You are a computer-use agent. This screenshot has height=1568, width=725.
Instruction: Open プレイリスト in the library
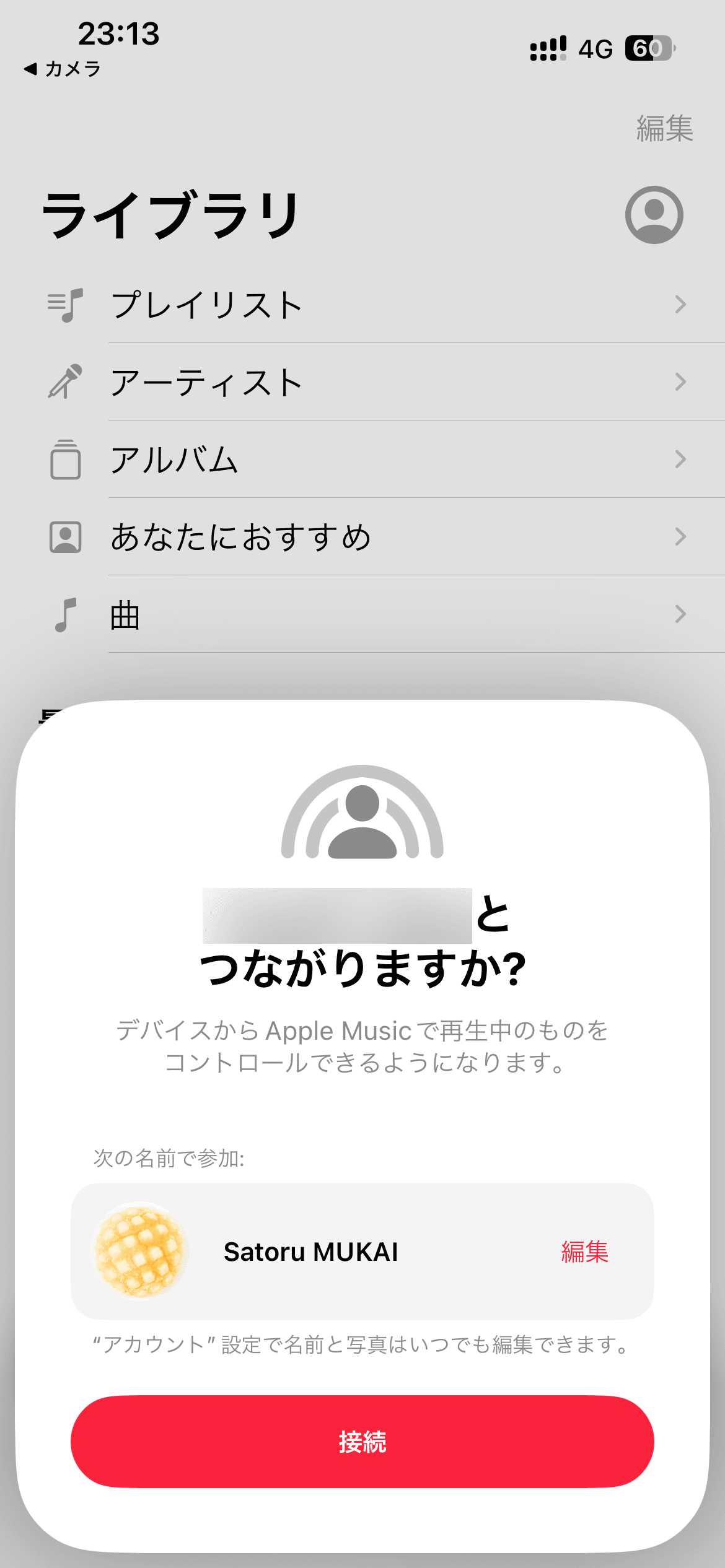(384, 305)
